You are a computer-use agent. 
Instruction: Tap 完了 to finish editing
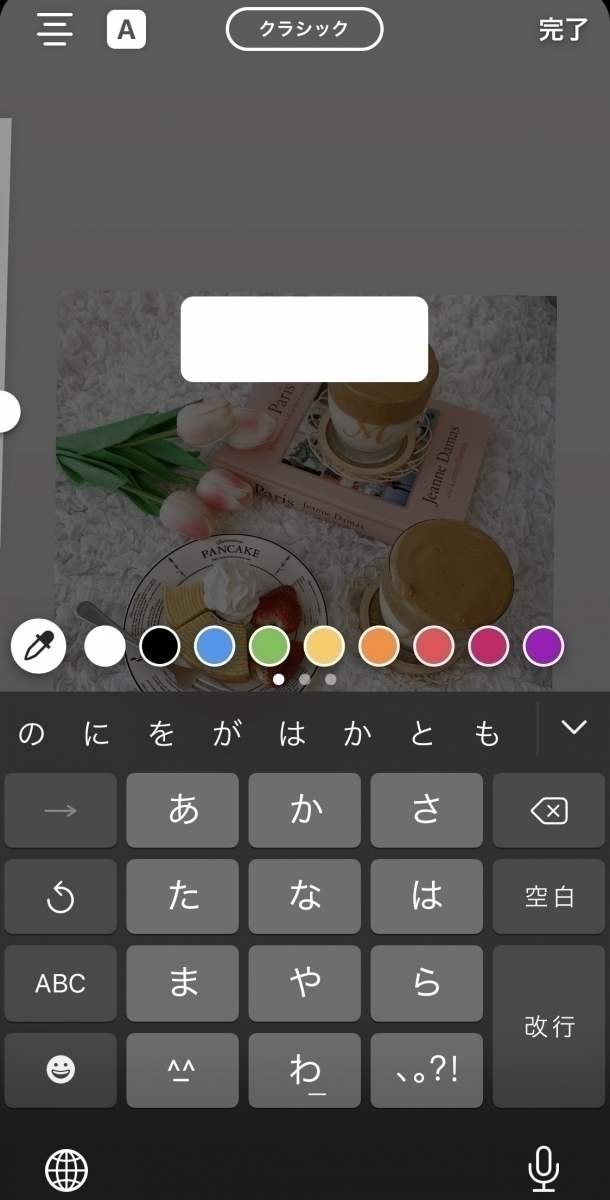click(x=564, y=30)
